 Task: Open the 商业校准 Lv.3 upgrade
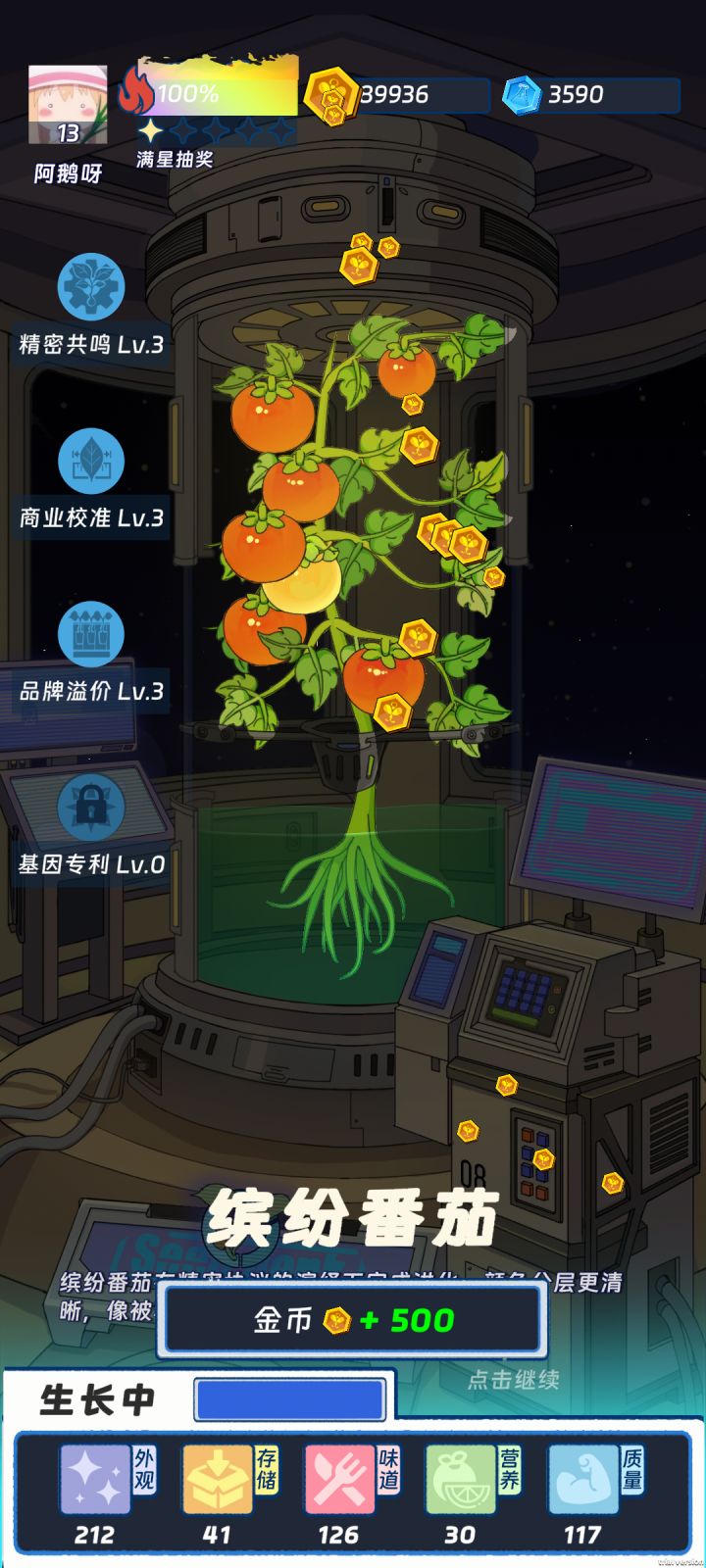[x=93, y=461]
